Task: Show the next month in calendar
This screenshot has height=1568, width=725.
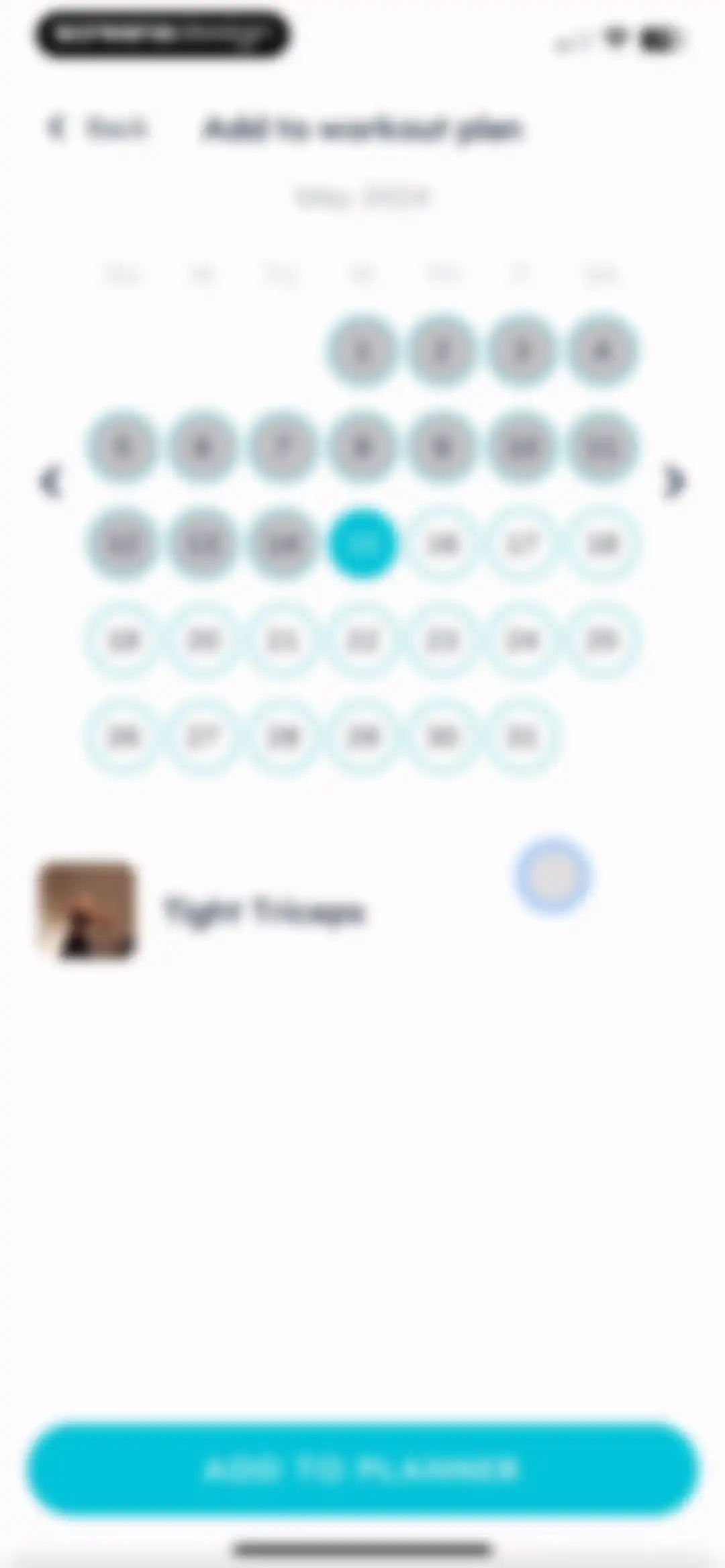Action: pos(675,482)
